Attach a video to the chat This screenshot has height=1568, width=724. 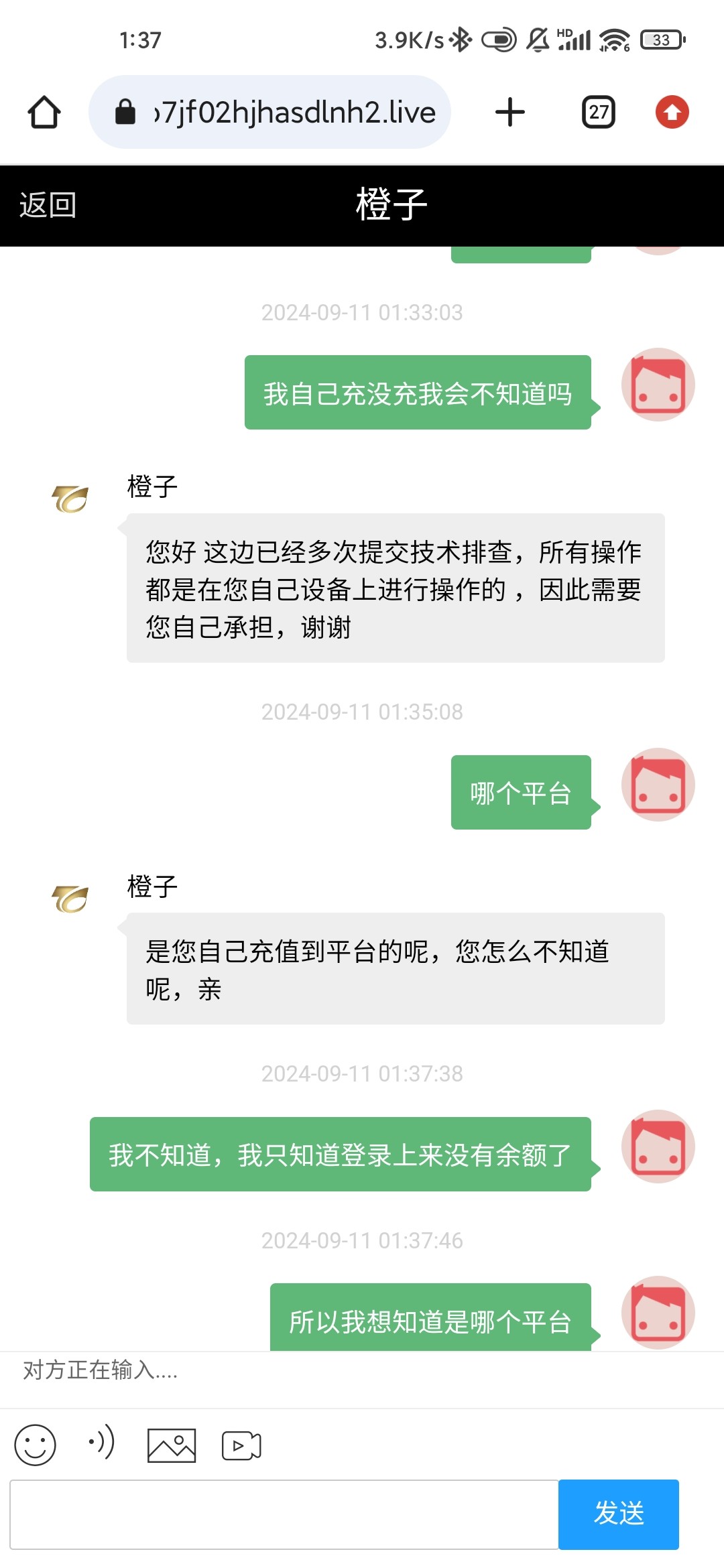pyautogui.click(x=241, y=1445)
